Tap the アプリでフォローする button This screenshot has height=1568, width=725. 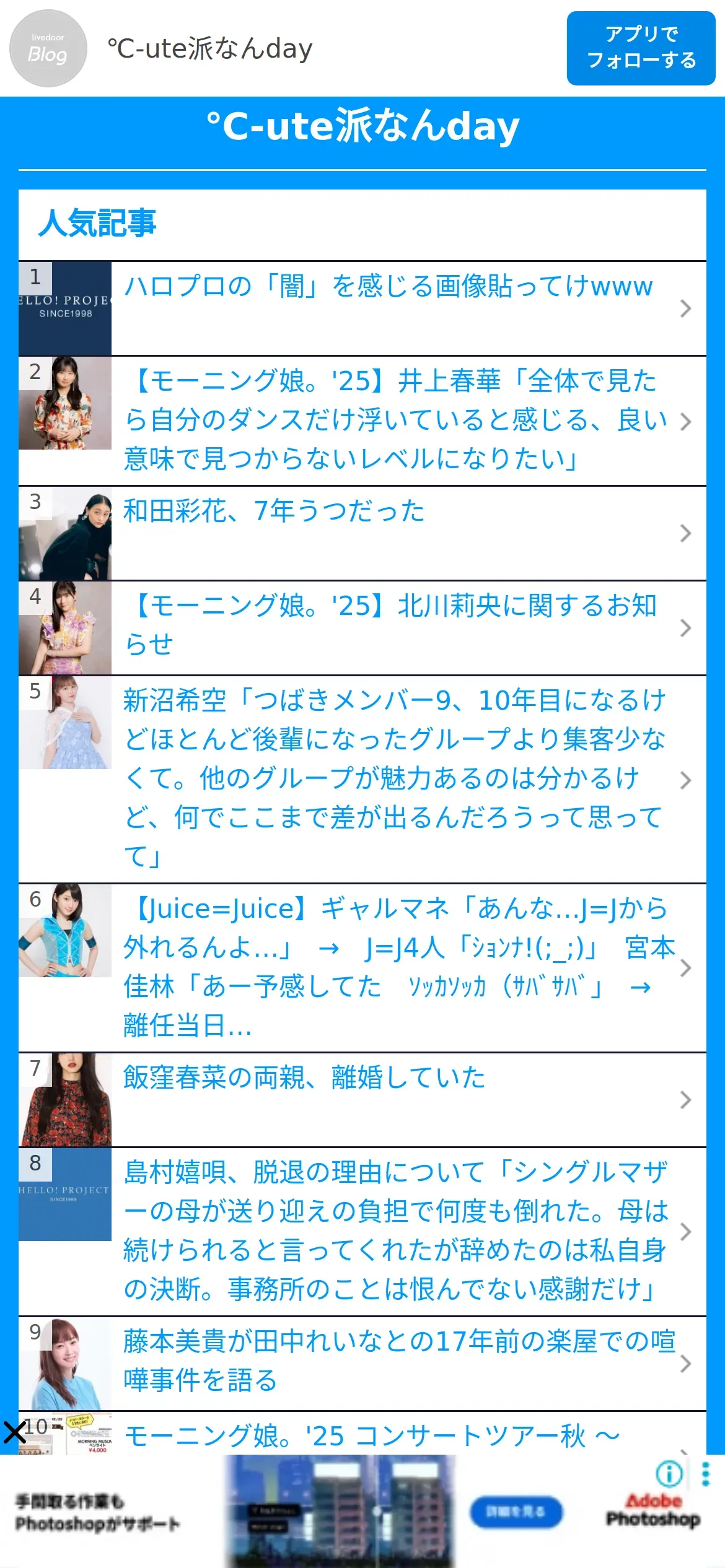[x=641, y=48]
